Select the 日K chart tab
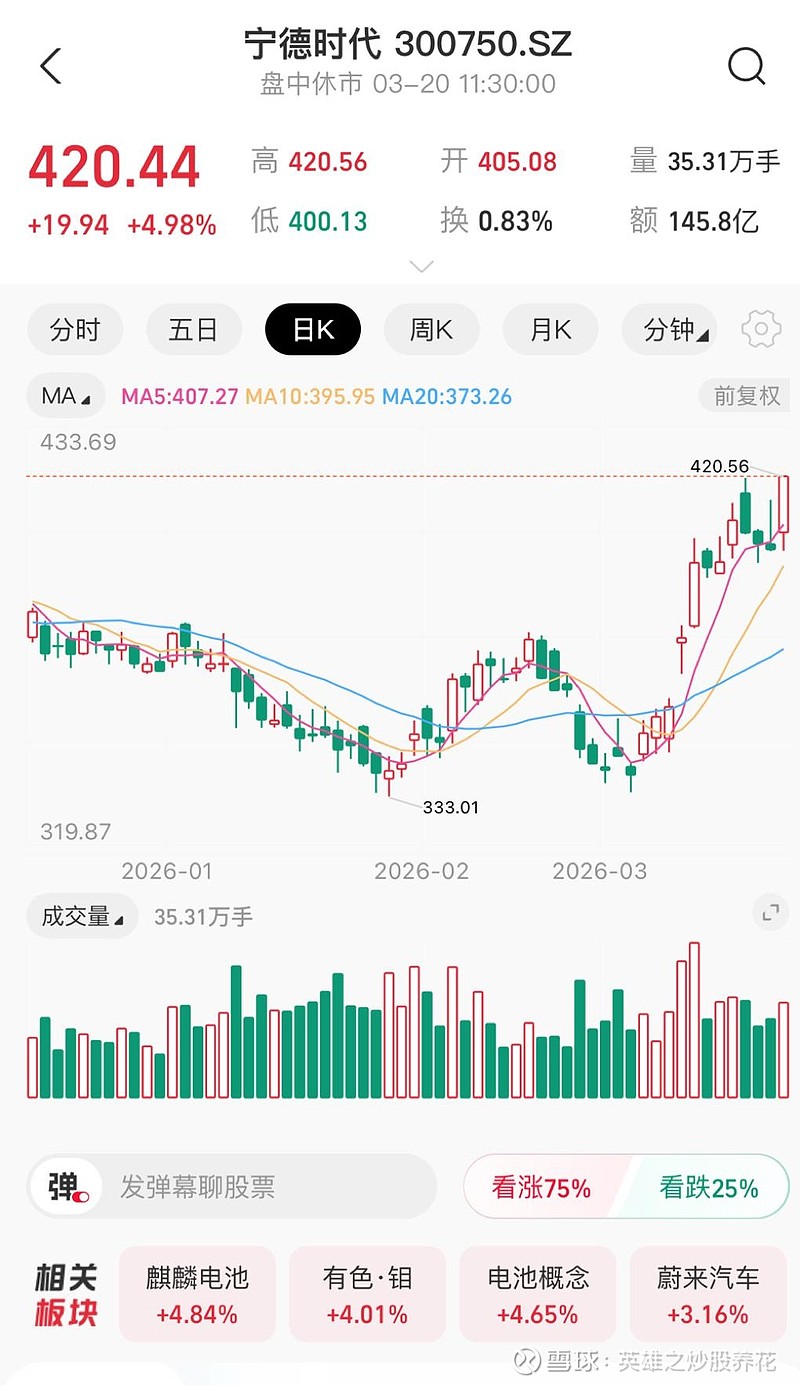The width and height of the screenshot is (800, 1386). pyautogui.click(x=312, y=330)
